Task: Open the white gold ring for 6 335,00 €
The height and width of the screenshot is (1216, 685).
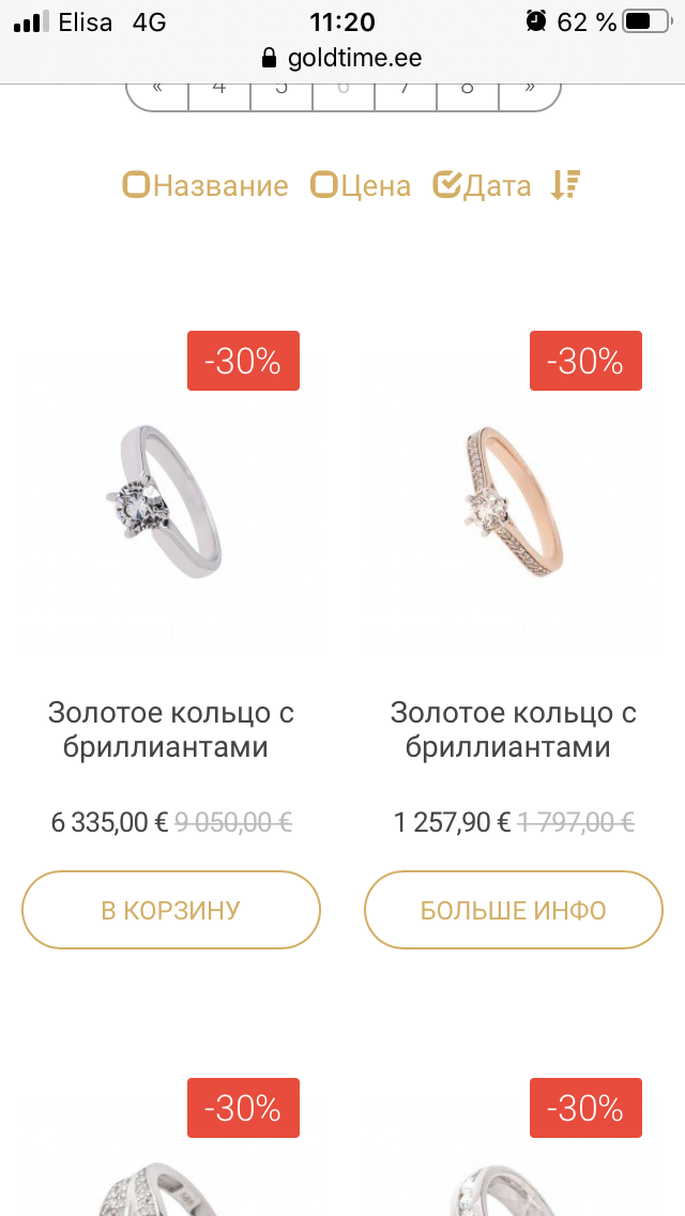Action: (171, 500)
